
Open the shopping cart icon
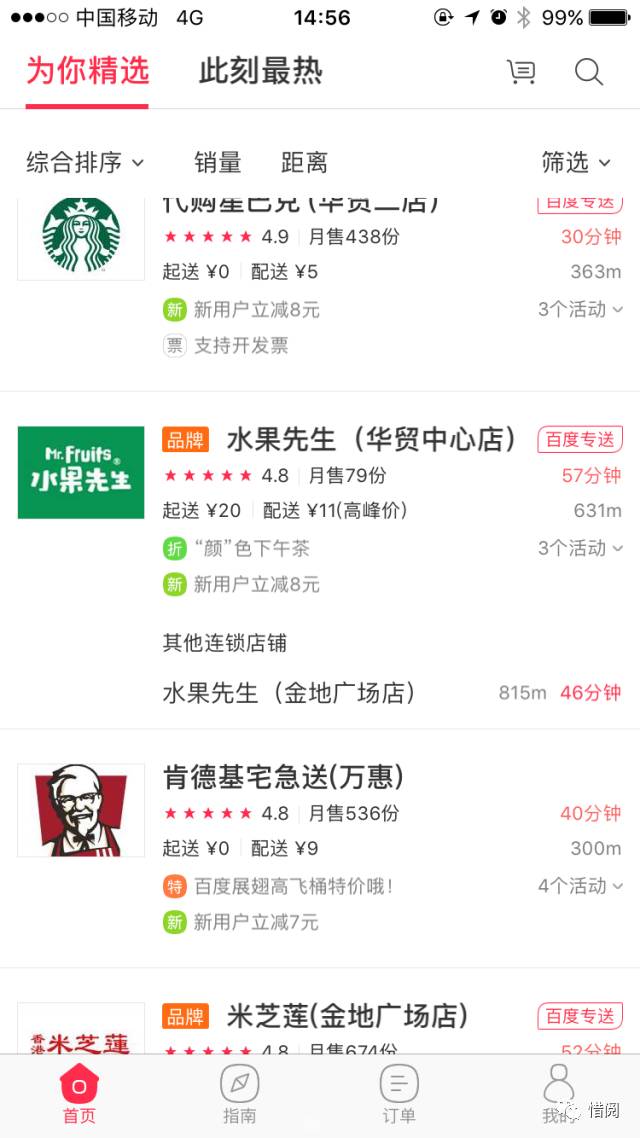tap(521, 72)
